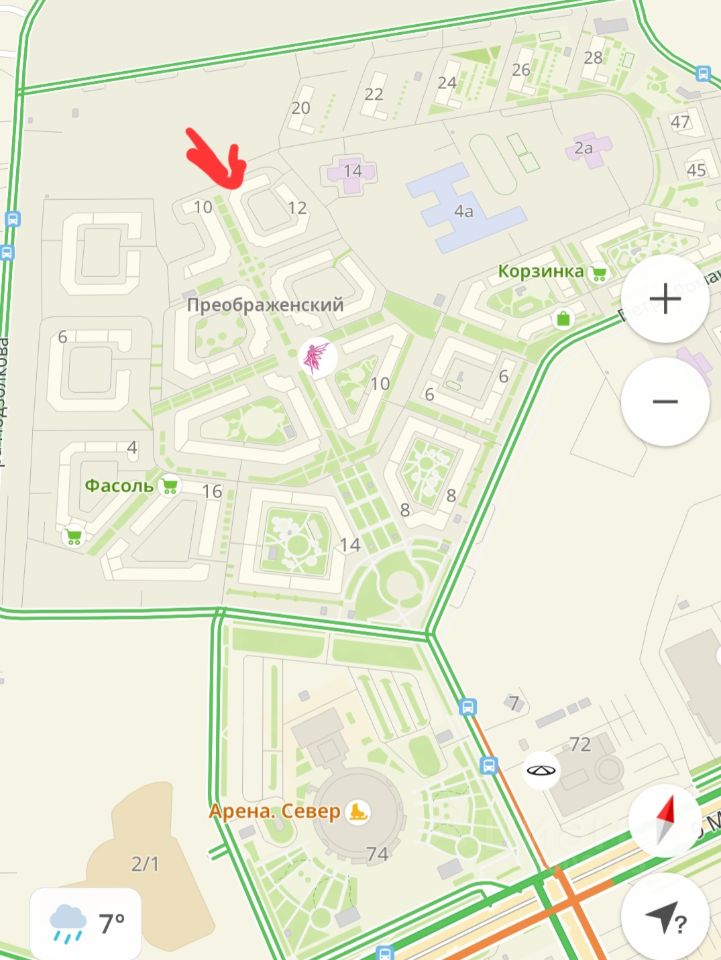721x960 pixels.
Task: Select the Арена. Север place marker
Action: [x=357, y=811]
